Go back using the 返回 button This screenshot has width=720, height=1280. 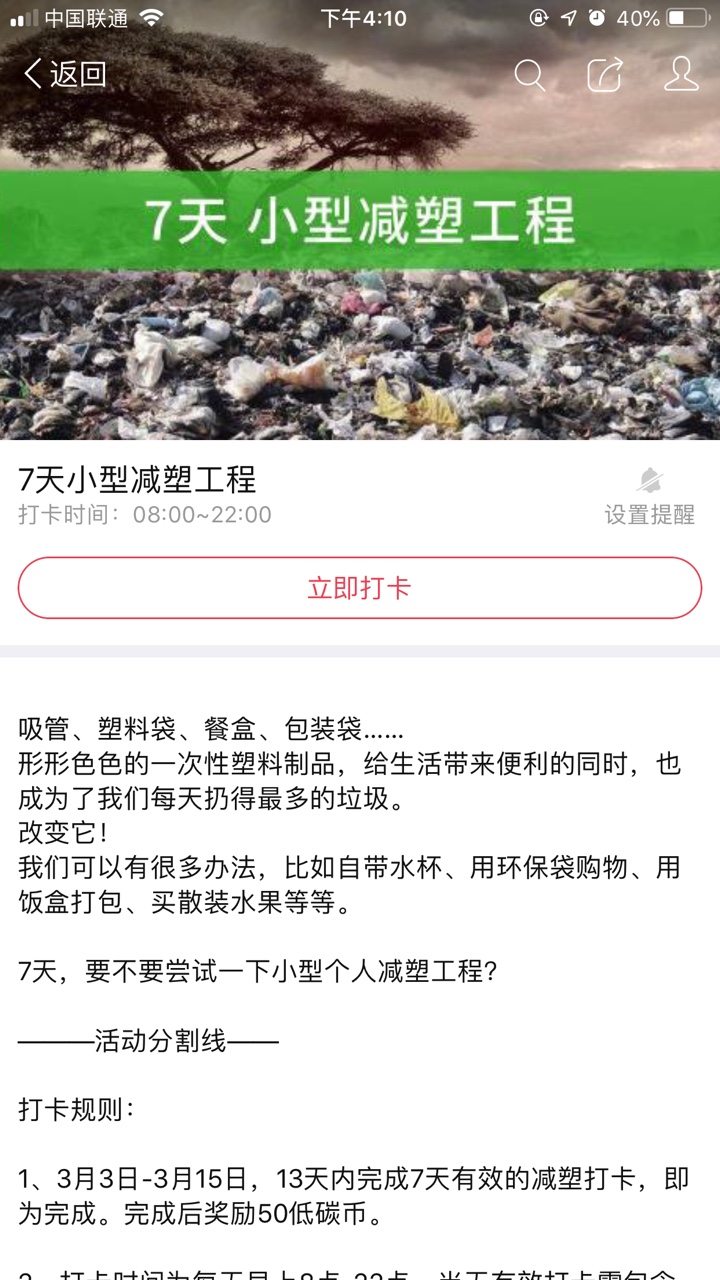click(x=65, y=74)
